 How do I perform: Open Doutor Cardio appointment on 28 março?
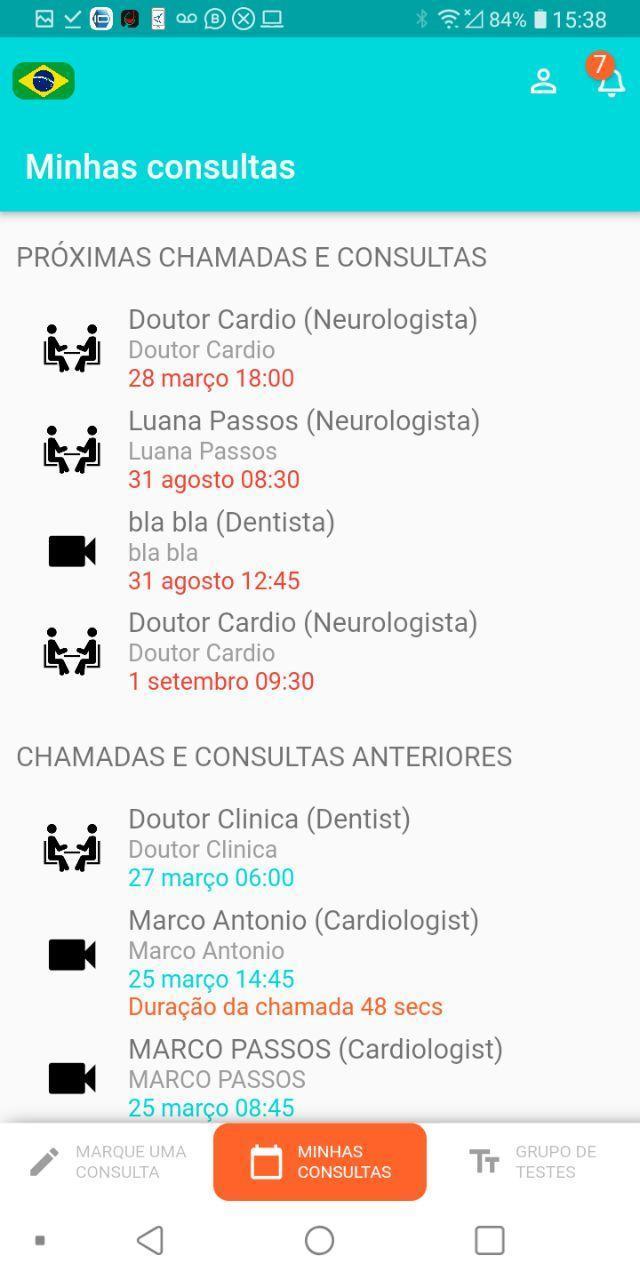point(320,348)
